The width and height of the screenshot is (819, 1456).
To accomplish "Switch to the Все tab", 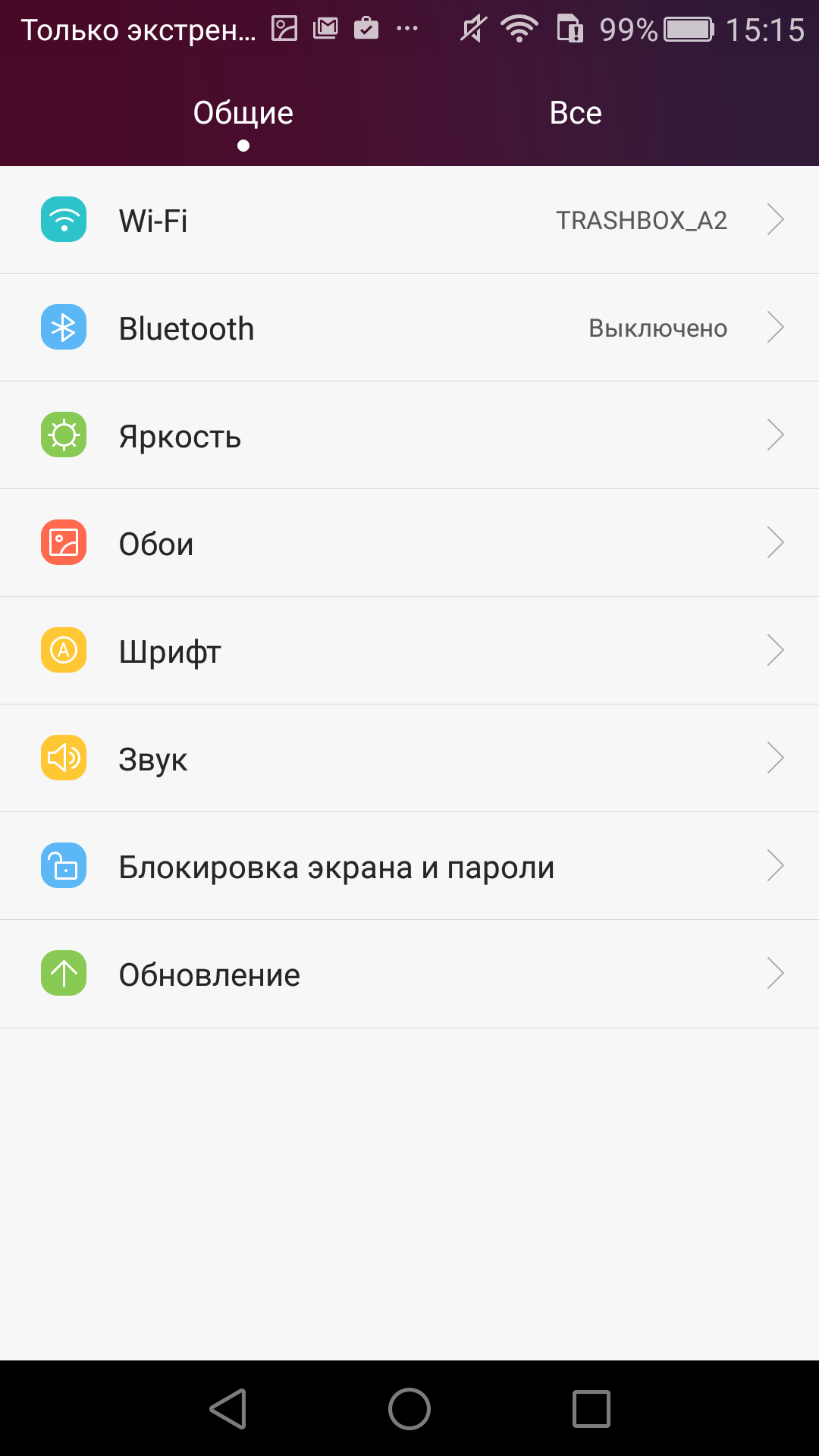I will (576, 113).
